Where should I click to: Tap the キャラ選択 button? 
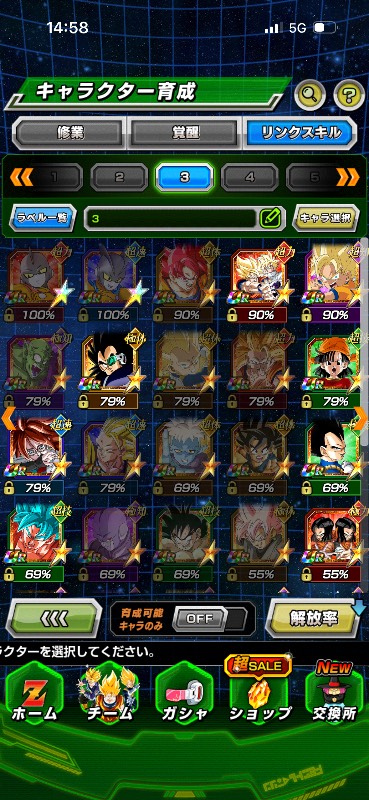pos(325,218)
